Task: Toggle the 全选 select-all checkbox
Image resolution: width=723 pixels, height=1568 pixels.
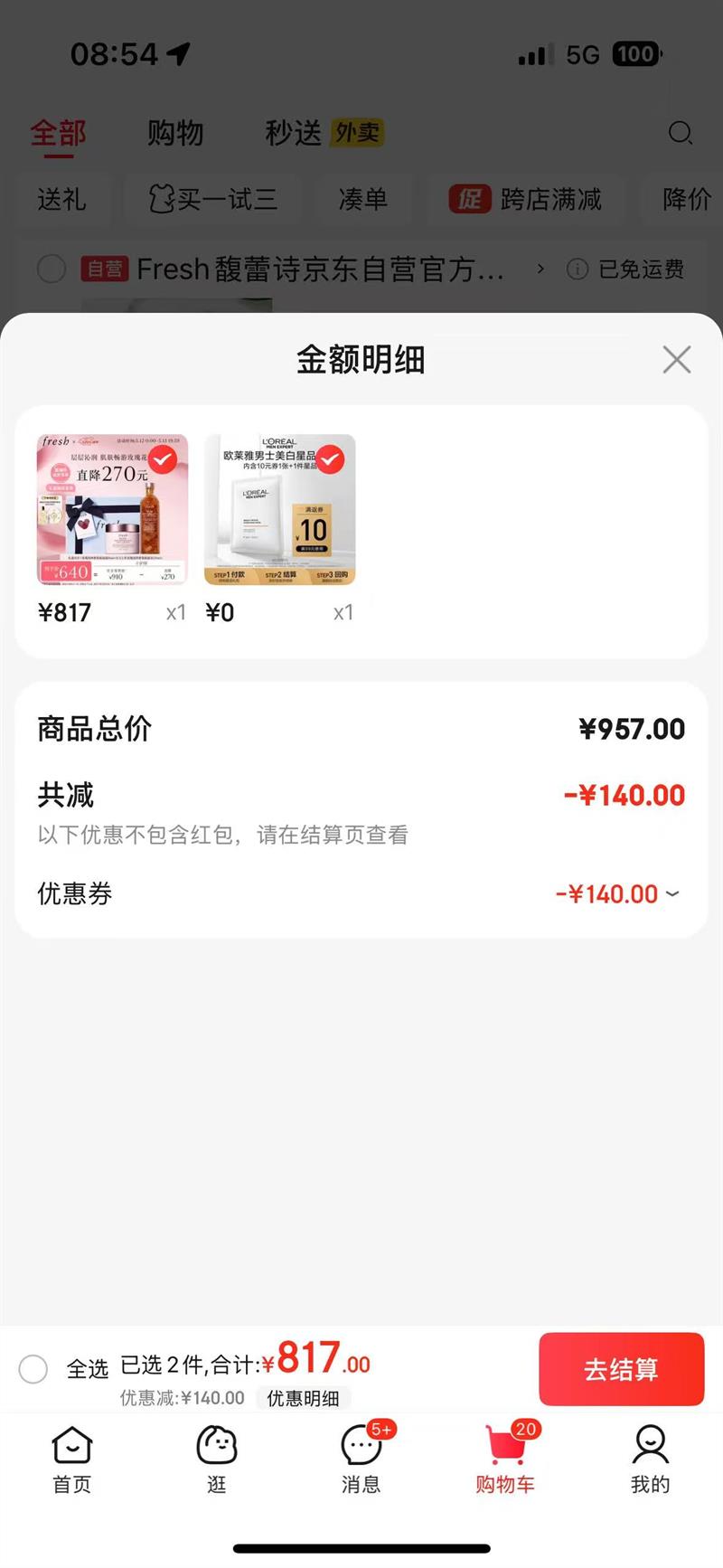Action: tap(33, 1368)
